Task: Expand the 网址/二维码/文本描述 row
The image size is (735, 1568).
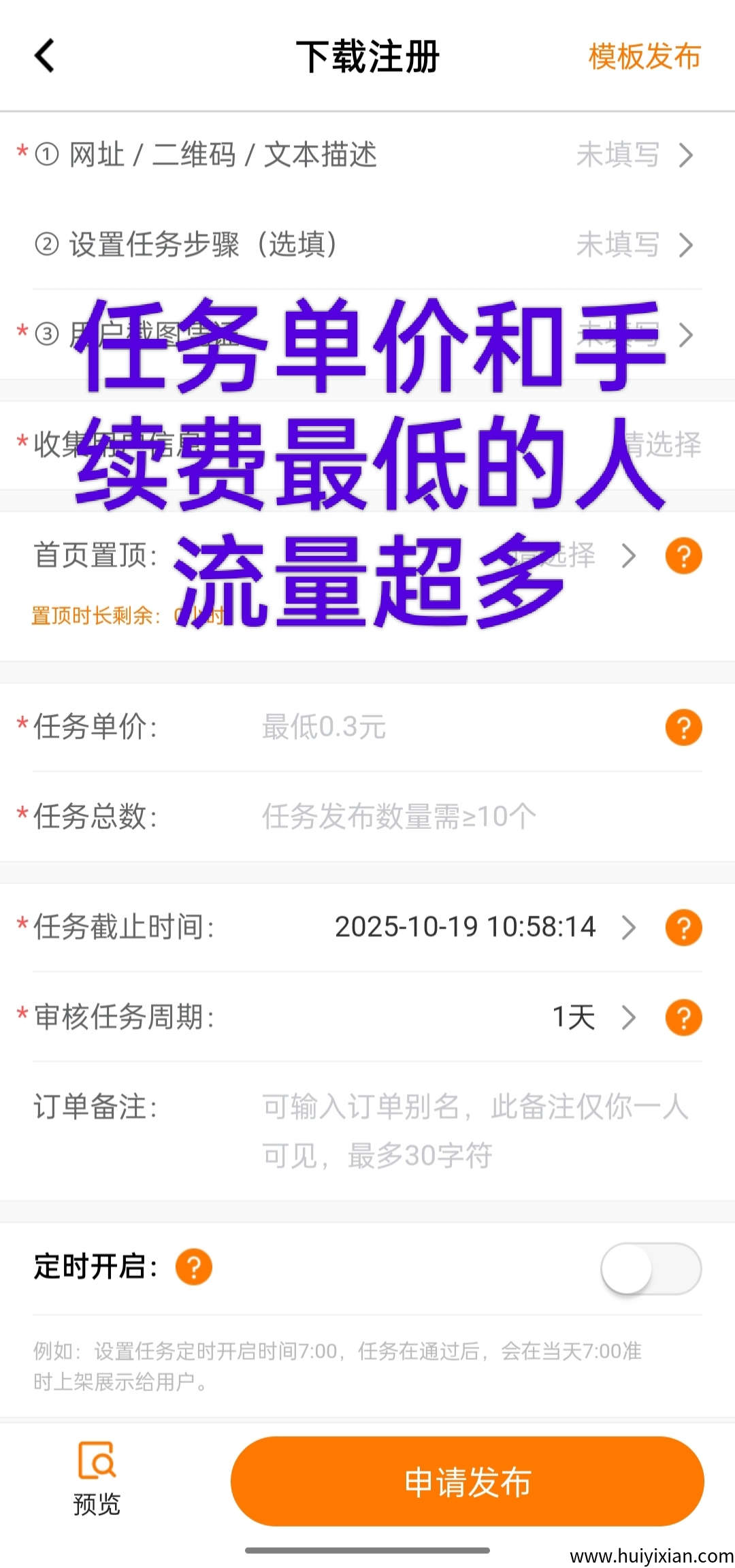Action: click(x=367, y=155)
